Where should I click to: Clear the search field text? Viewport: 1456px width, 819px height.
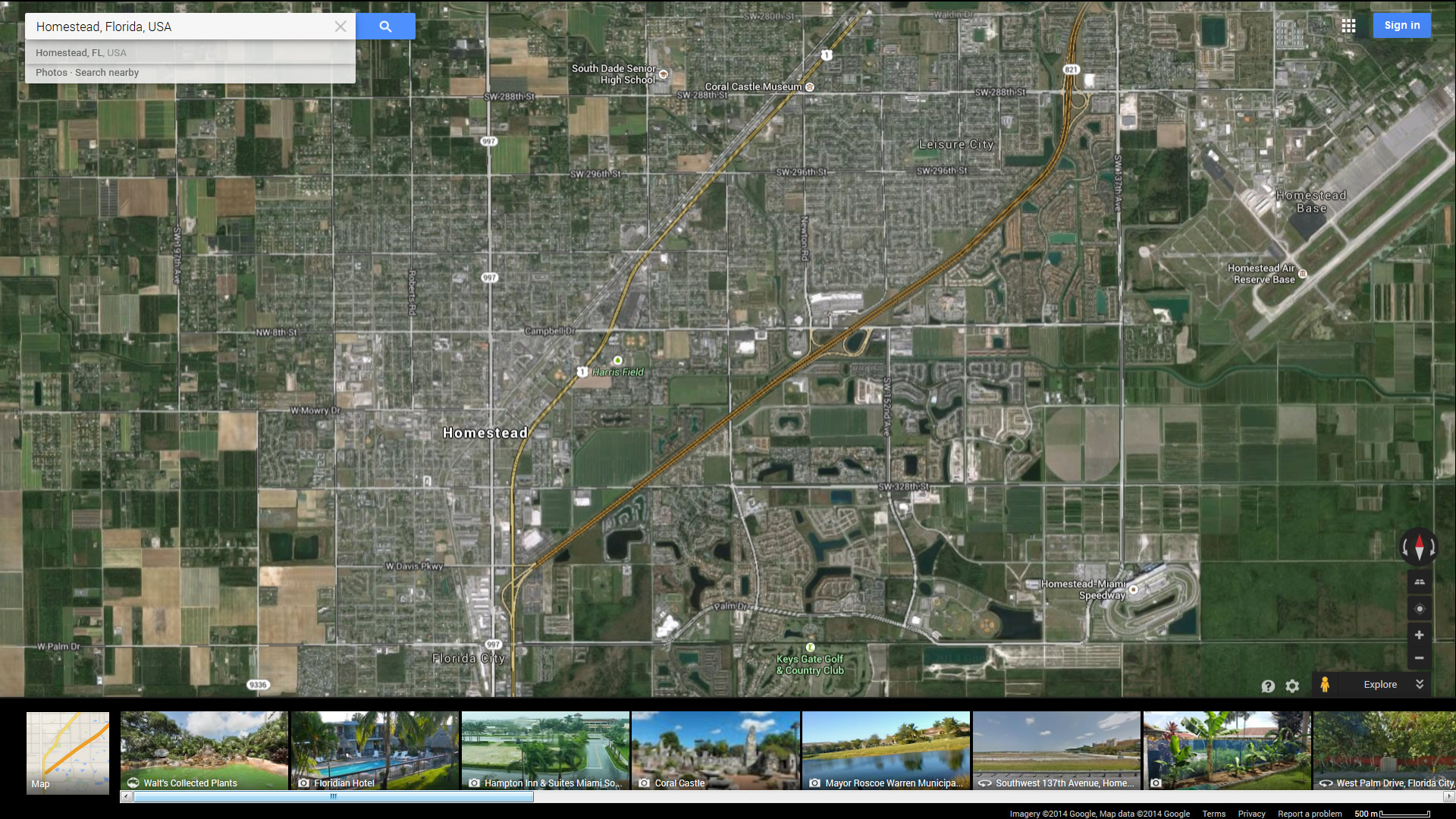click(x=340, y=27)
